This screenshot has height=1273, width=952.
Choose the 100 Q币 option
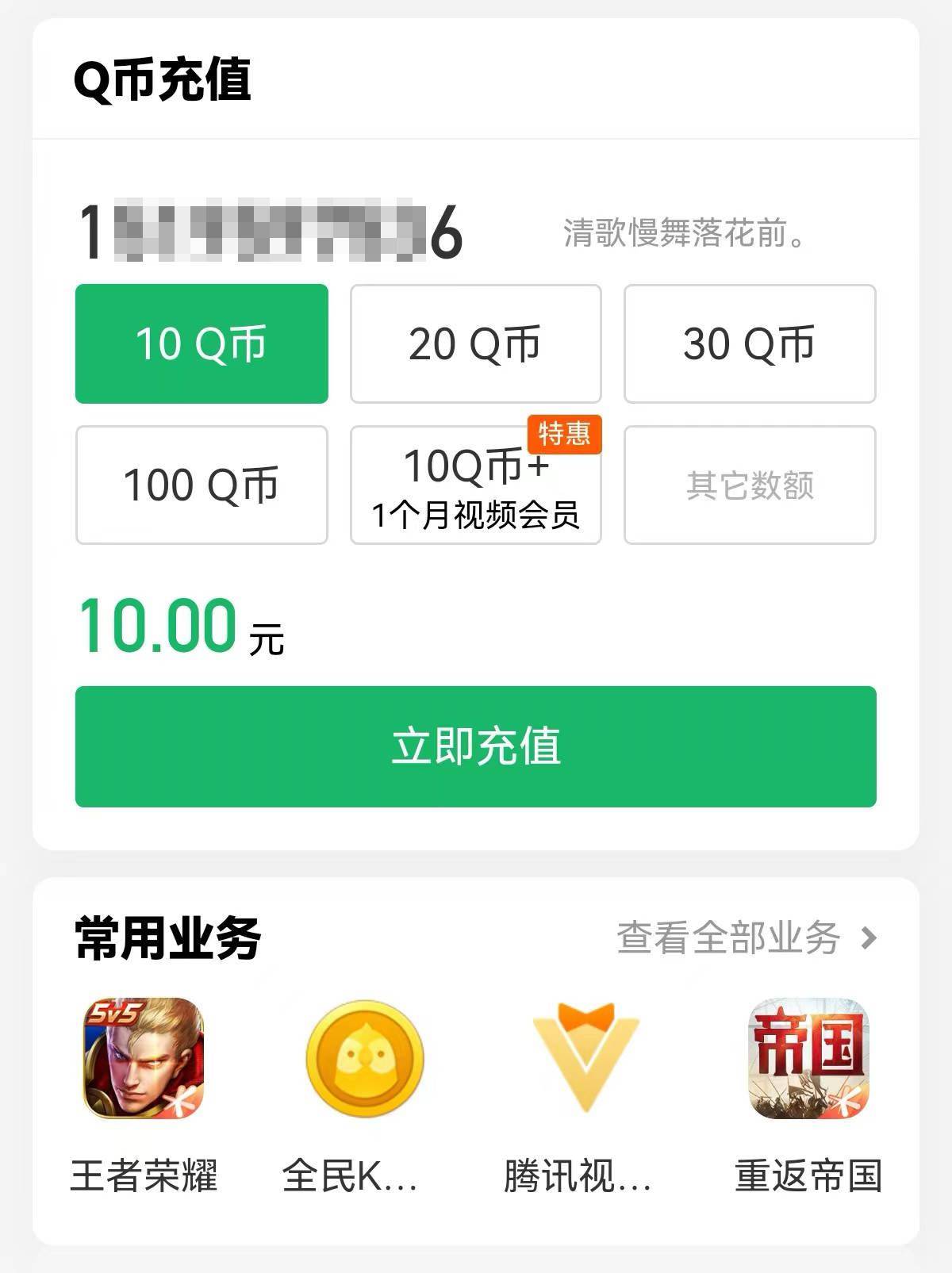(x=202, y=485)
